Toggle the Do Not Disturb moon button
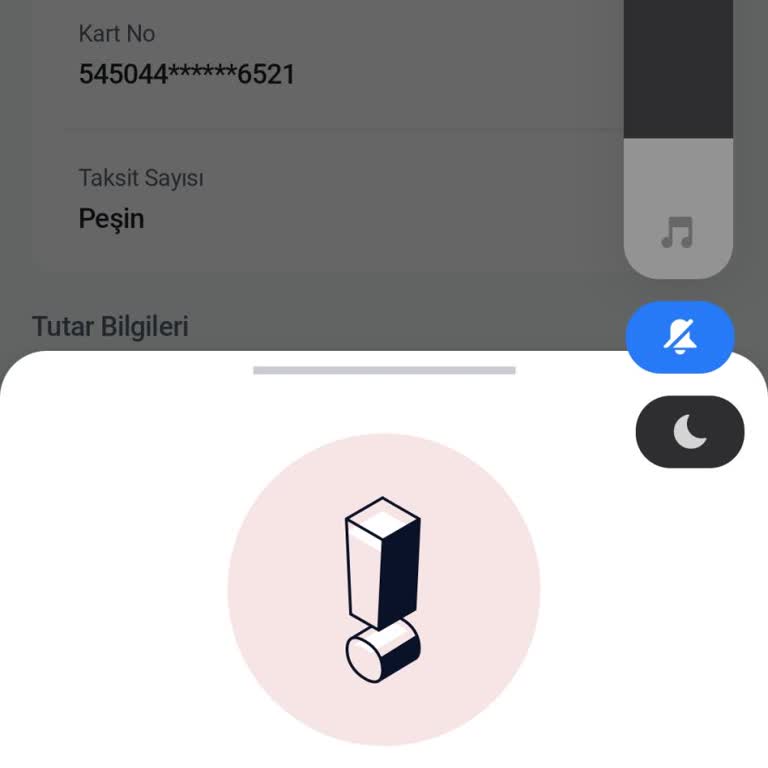The width and height of the screenshot is (768, 768). coord(690,432)
